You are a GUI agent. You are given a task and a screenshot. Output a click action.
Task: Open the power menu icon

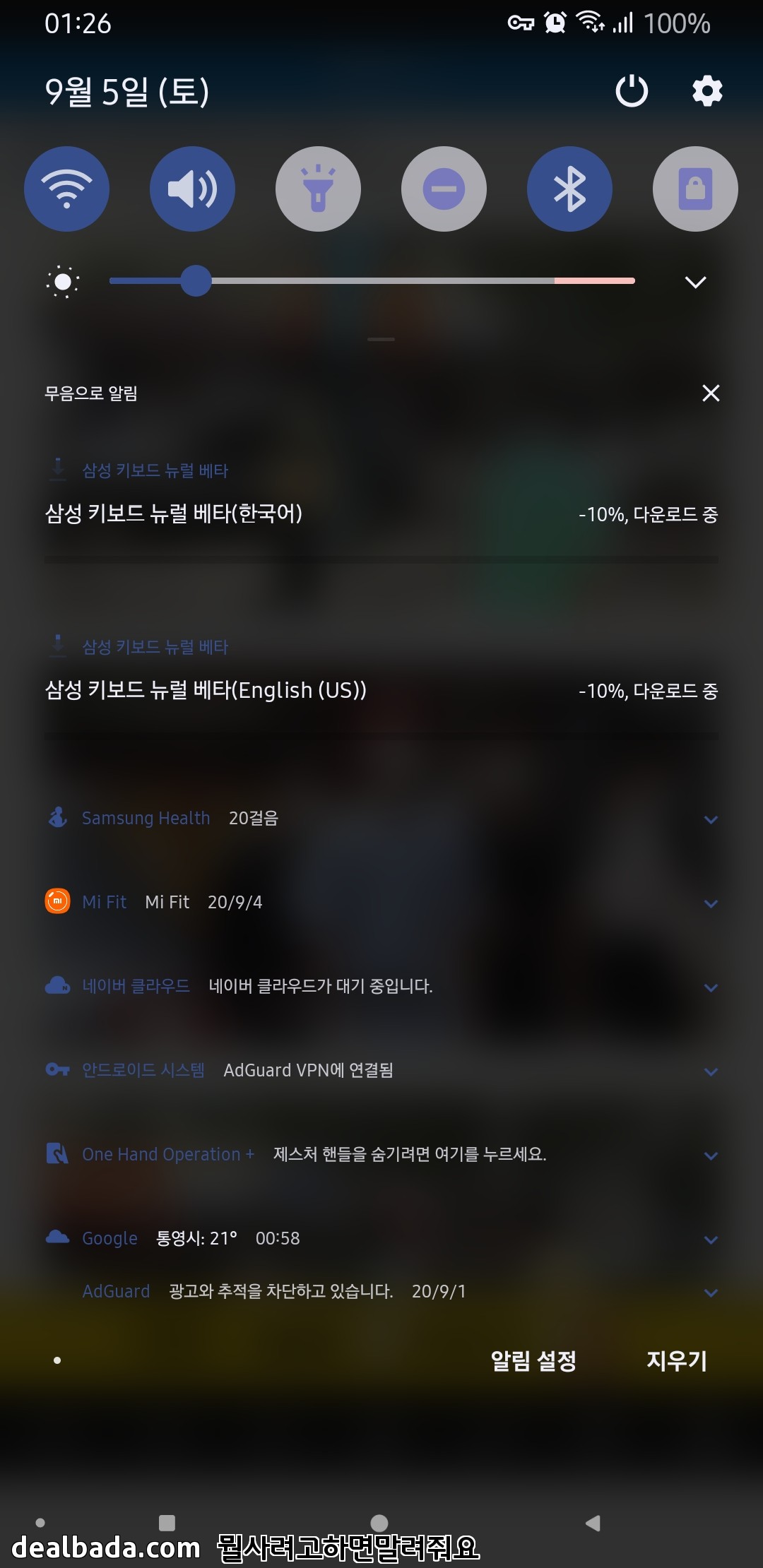[x=632, y=91]
